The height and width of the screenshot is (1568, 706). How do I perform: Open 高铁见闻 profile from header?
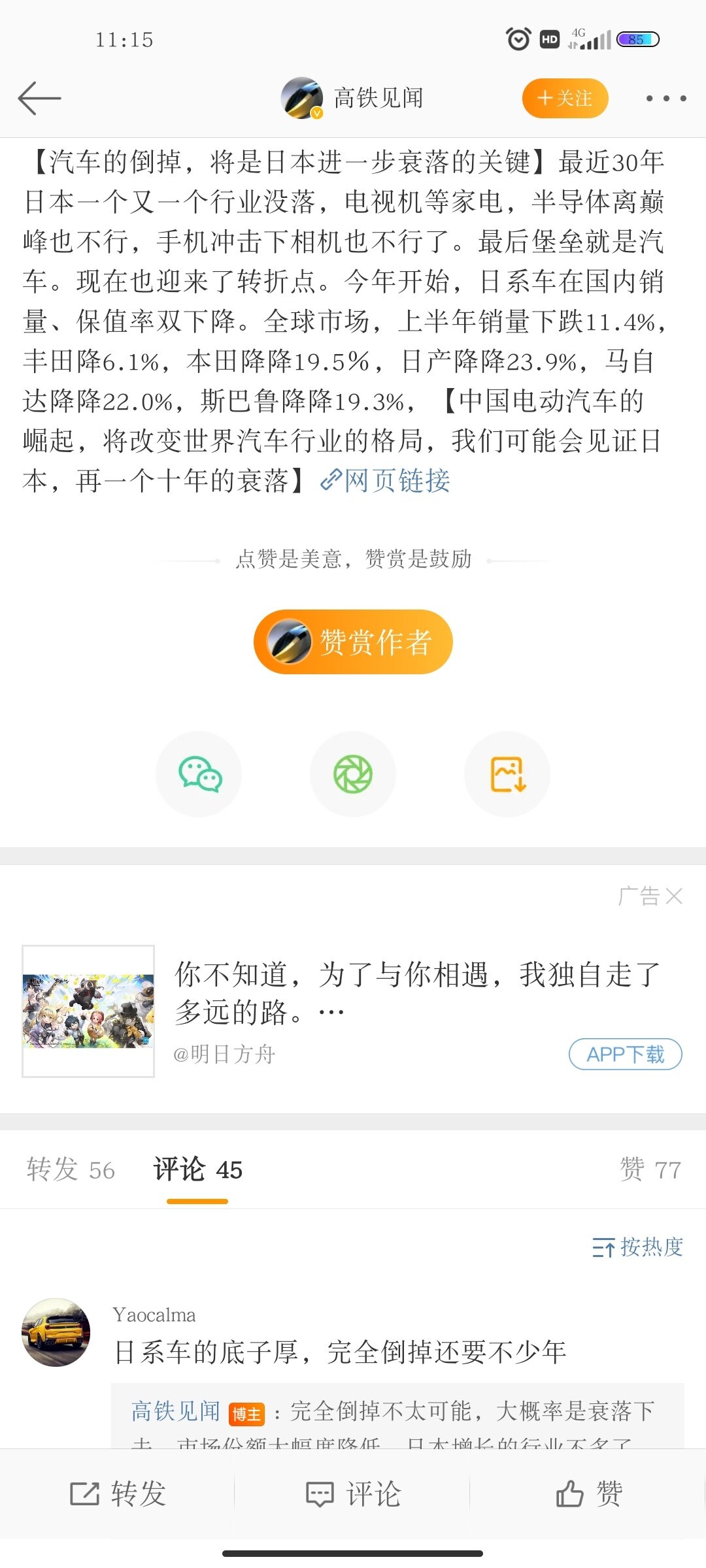353,98
